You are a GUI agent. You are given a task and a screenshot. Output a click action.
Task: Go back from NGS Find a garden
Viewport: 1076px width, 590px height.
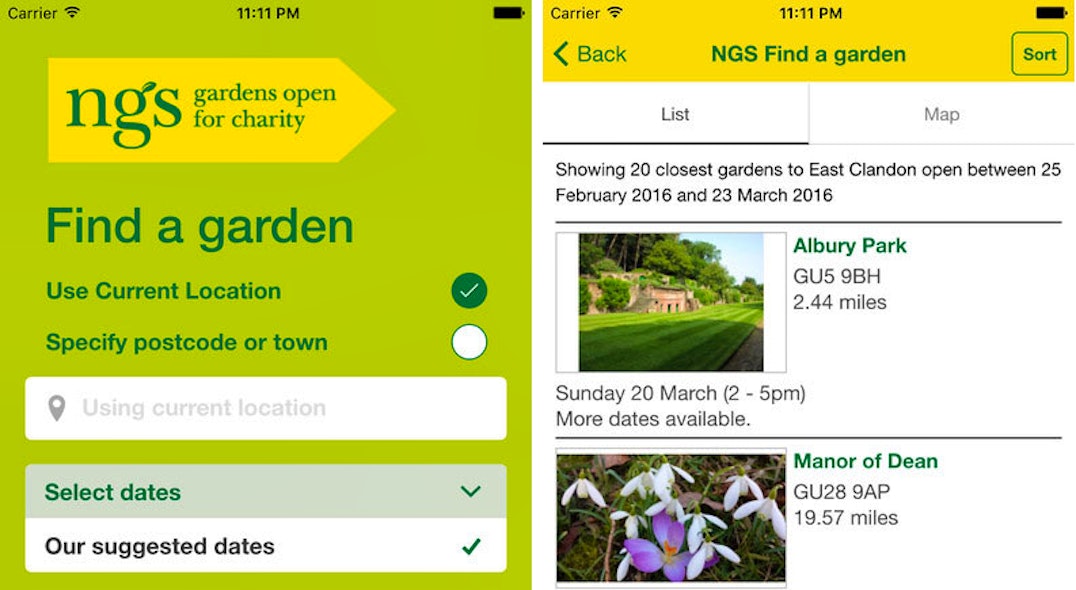(x=590, y=54)
